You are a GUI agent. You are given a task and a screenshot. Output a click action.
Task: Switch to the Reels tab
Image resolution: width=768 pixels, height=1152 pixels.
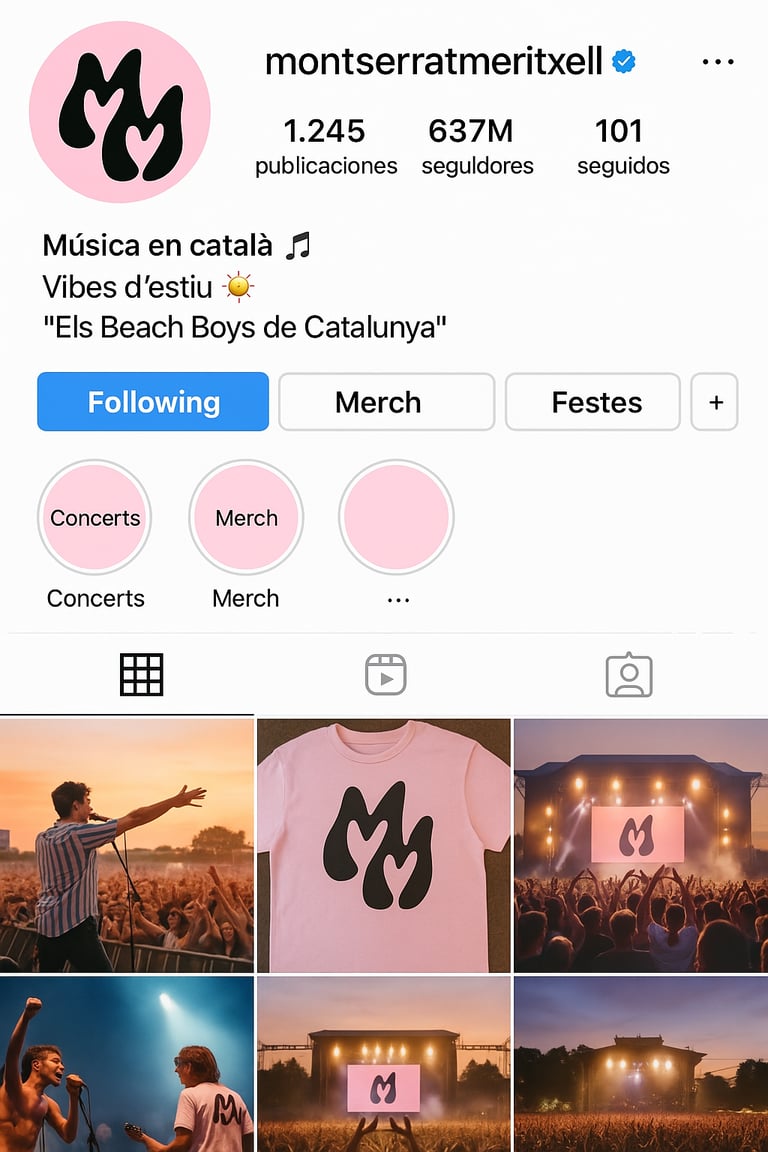pyautogui.click(x=385, y=675)
